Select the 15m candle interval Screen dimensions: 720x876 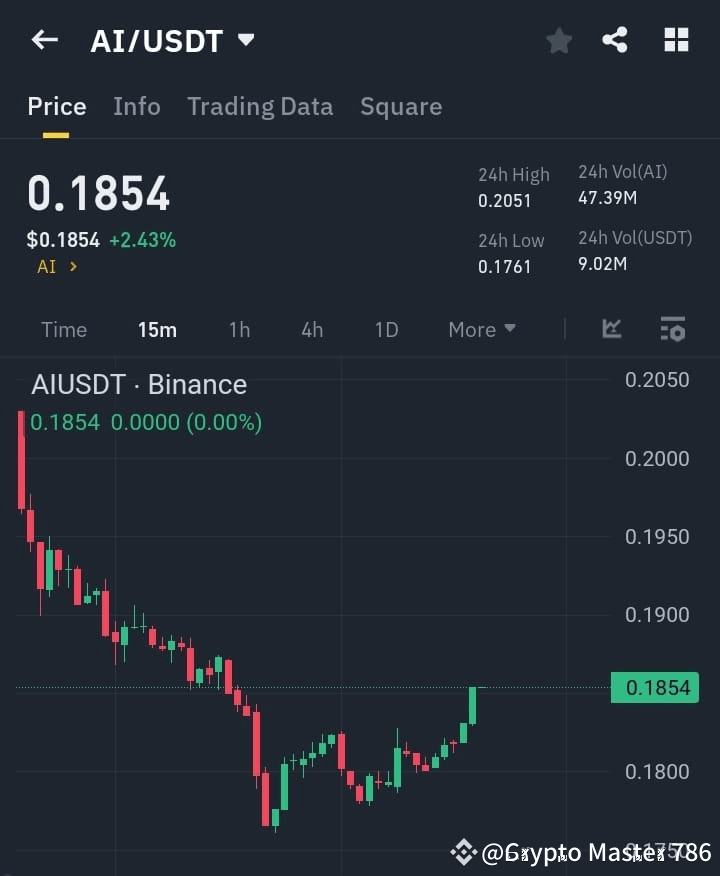coord(157,329)
